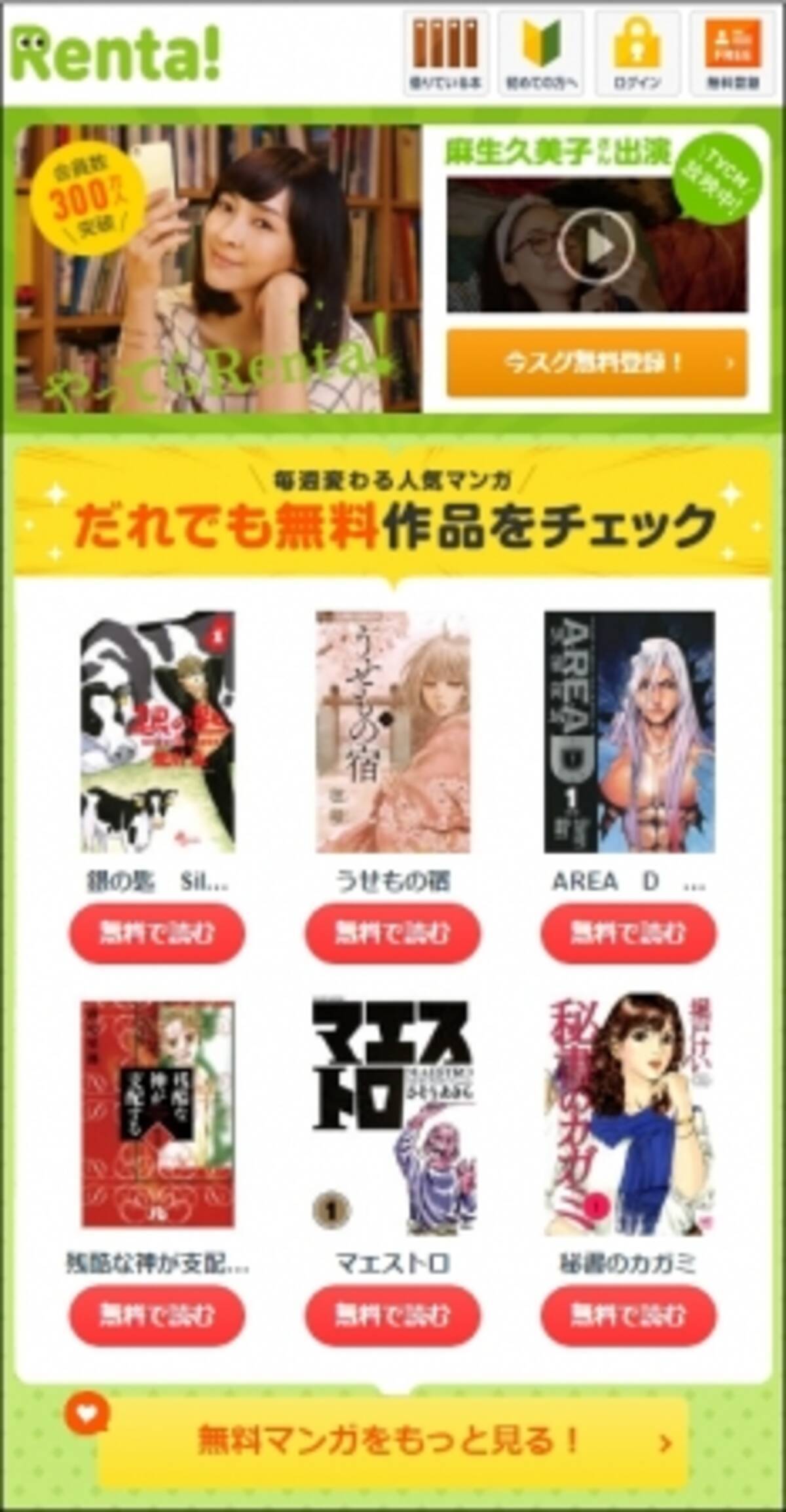Read 残酷な神が支配する free with 無料で読む

coord(157,1315)
